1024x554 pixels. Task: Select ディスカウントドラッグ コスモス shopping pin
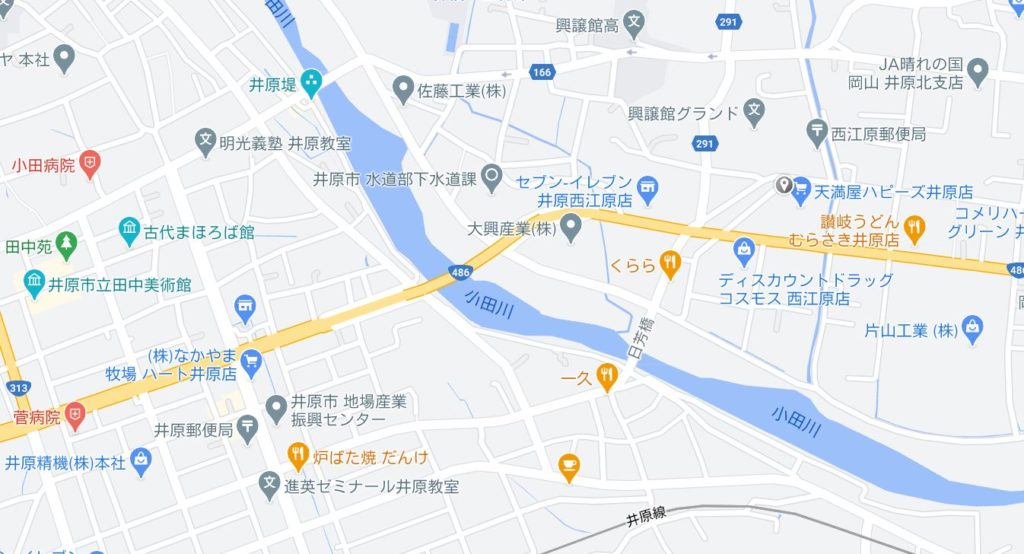click(744, 247)
